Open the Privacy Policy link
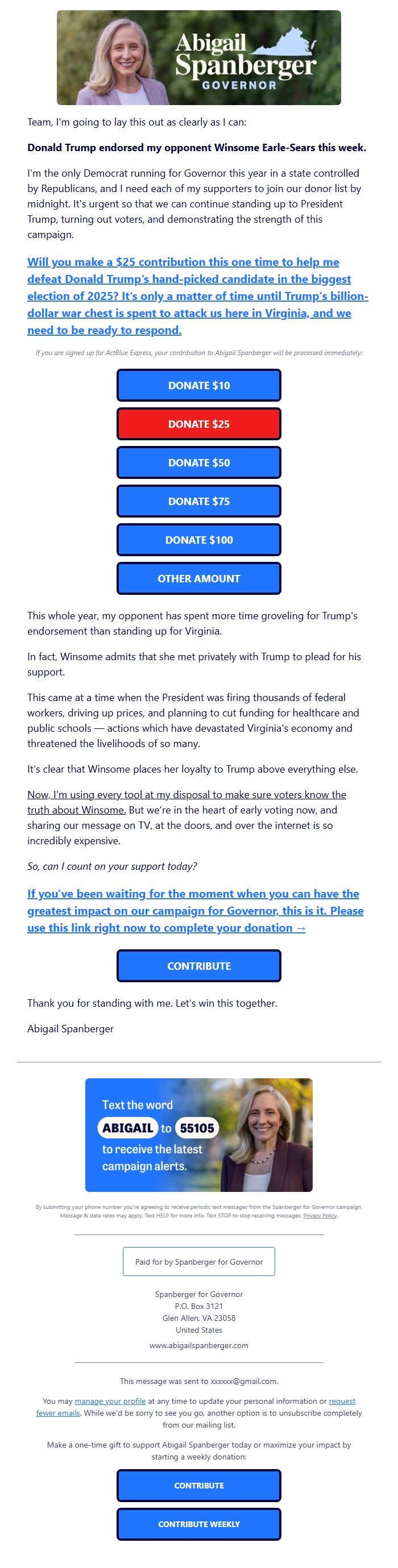 click(x=320, y=1216)
